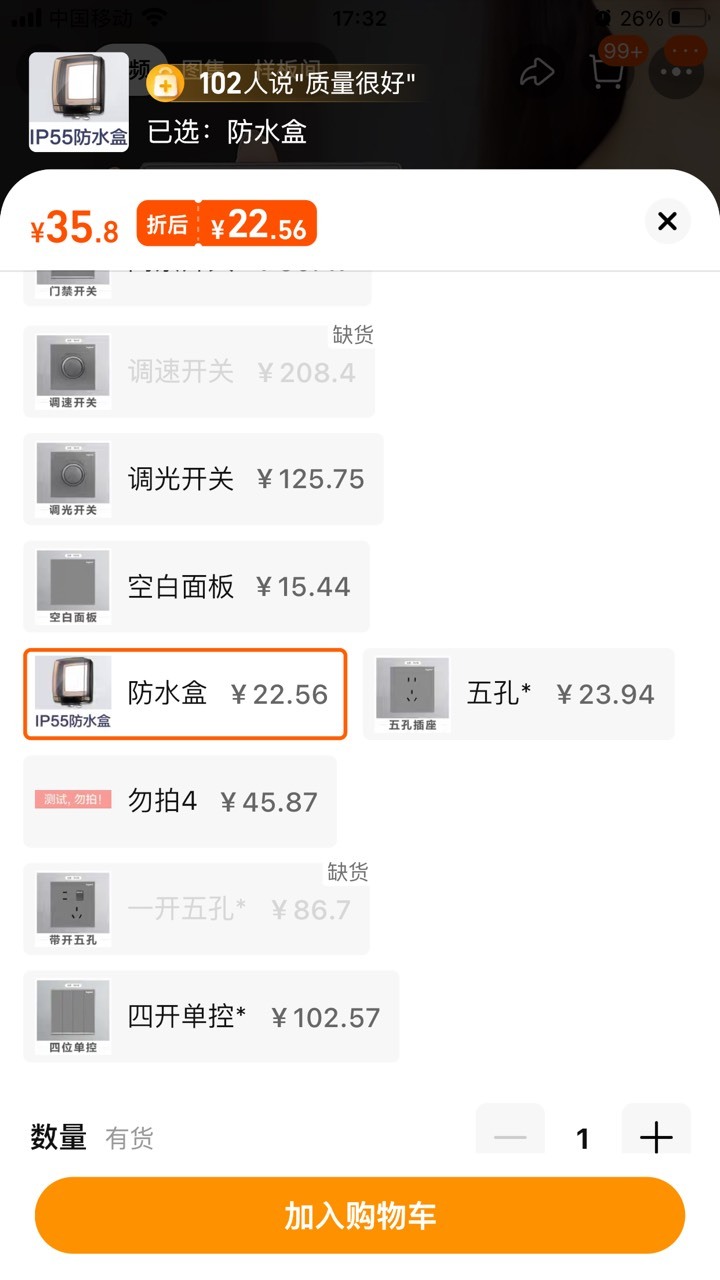
Task: Select the 勿拍4 option
Action: click(x=180, y=802)
